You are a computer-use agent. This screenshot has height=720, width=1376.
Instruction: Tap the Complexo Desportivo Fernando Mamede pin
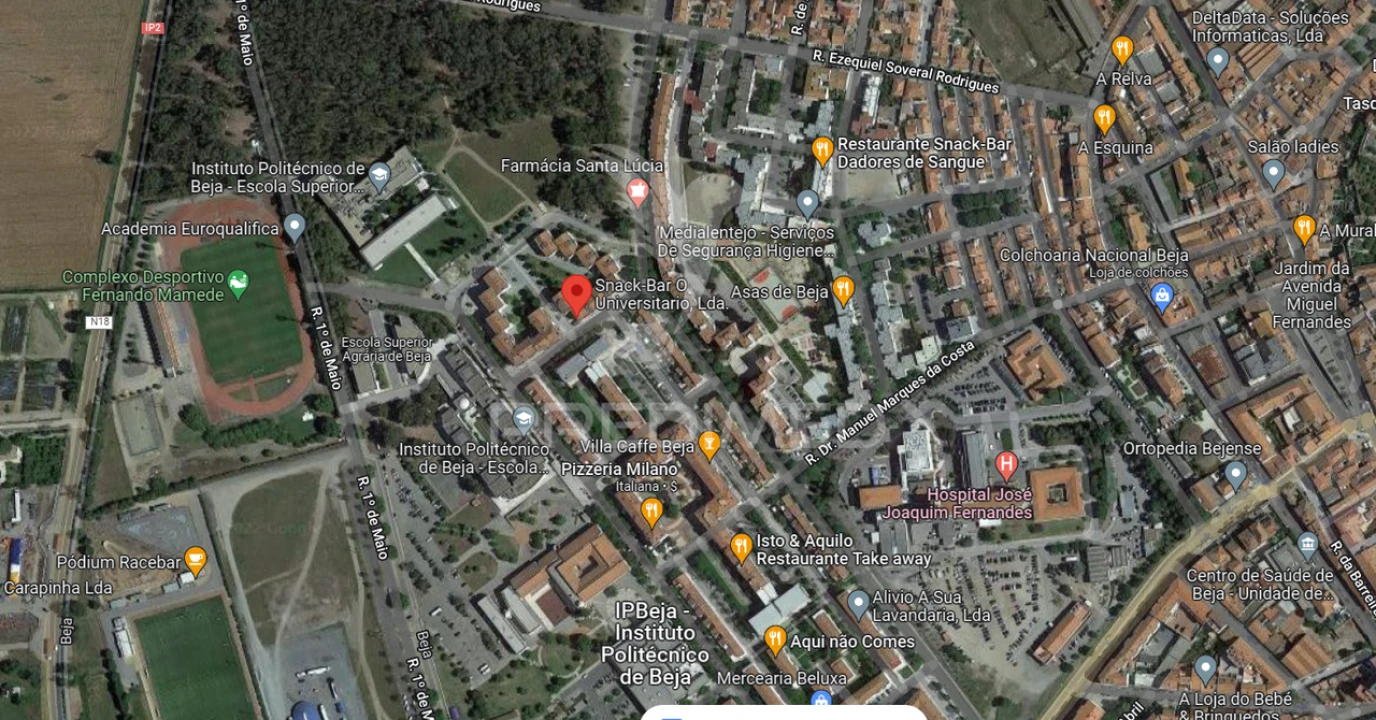tap(238, 284)
